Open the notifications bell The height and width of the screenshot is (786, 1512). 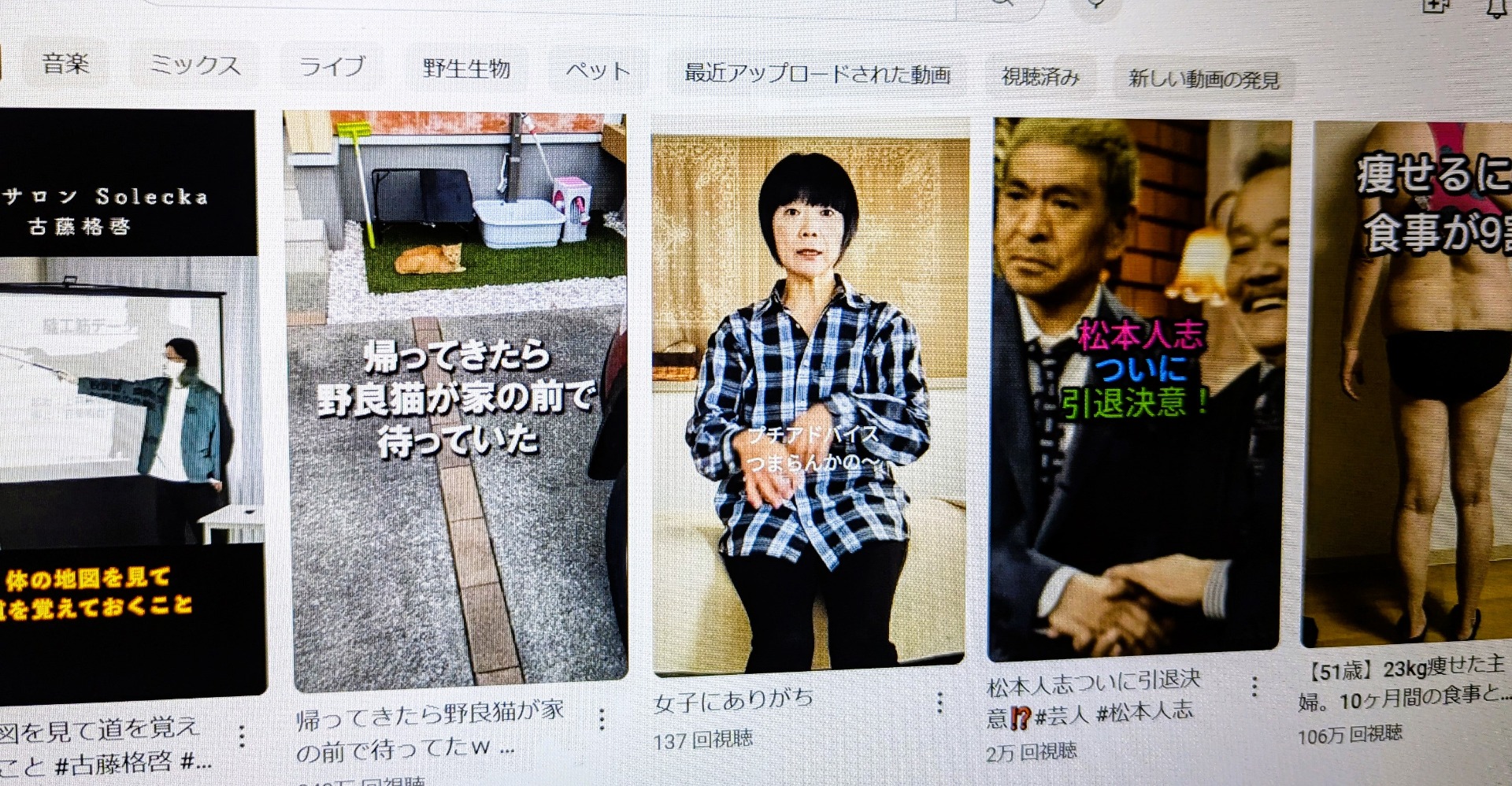click(1496, 8)
